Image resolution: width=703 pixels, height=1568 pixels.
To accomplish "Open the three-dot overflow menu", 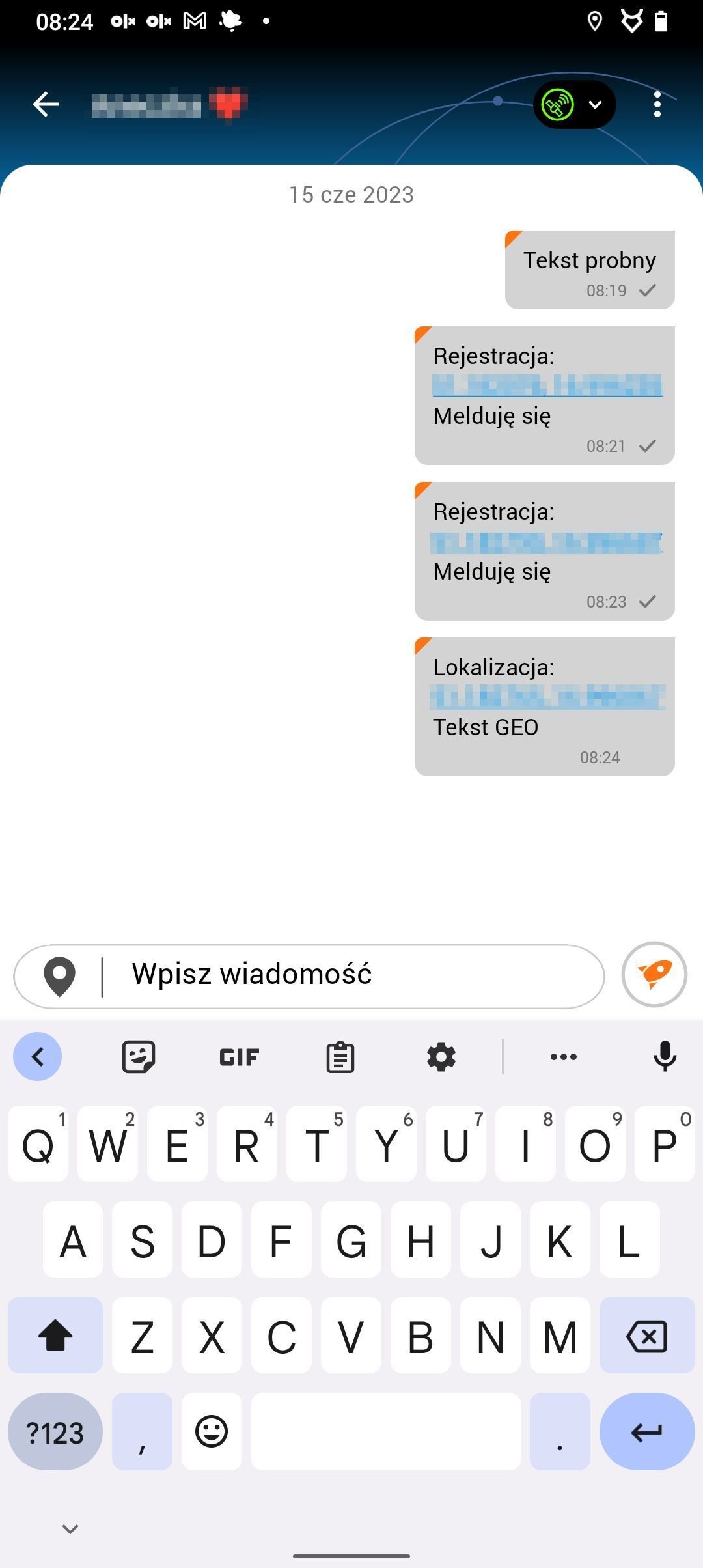I will [657, 104].
